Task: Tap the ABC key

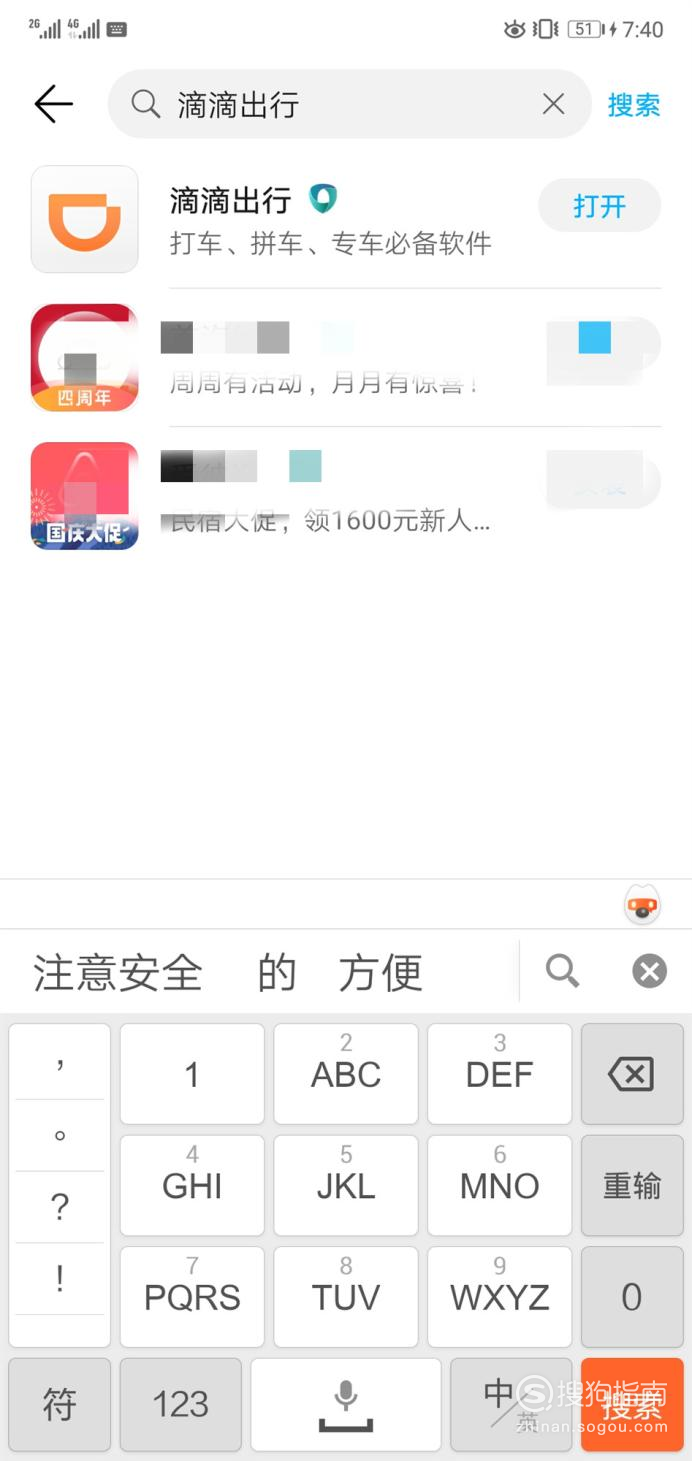Action: [x=346, y=1074]
